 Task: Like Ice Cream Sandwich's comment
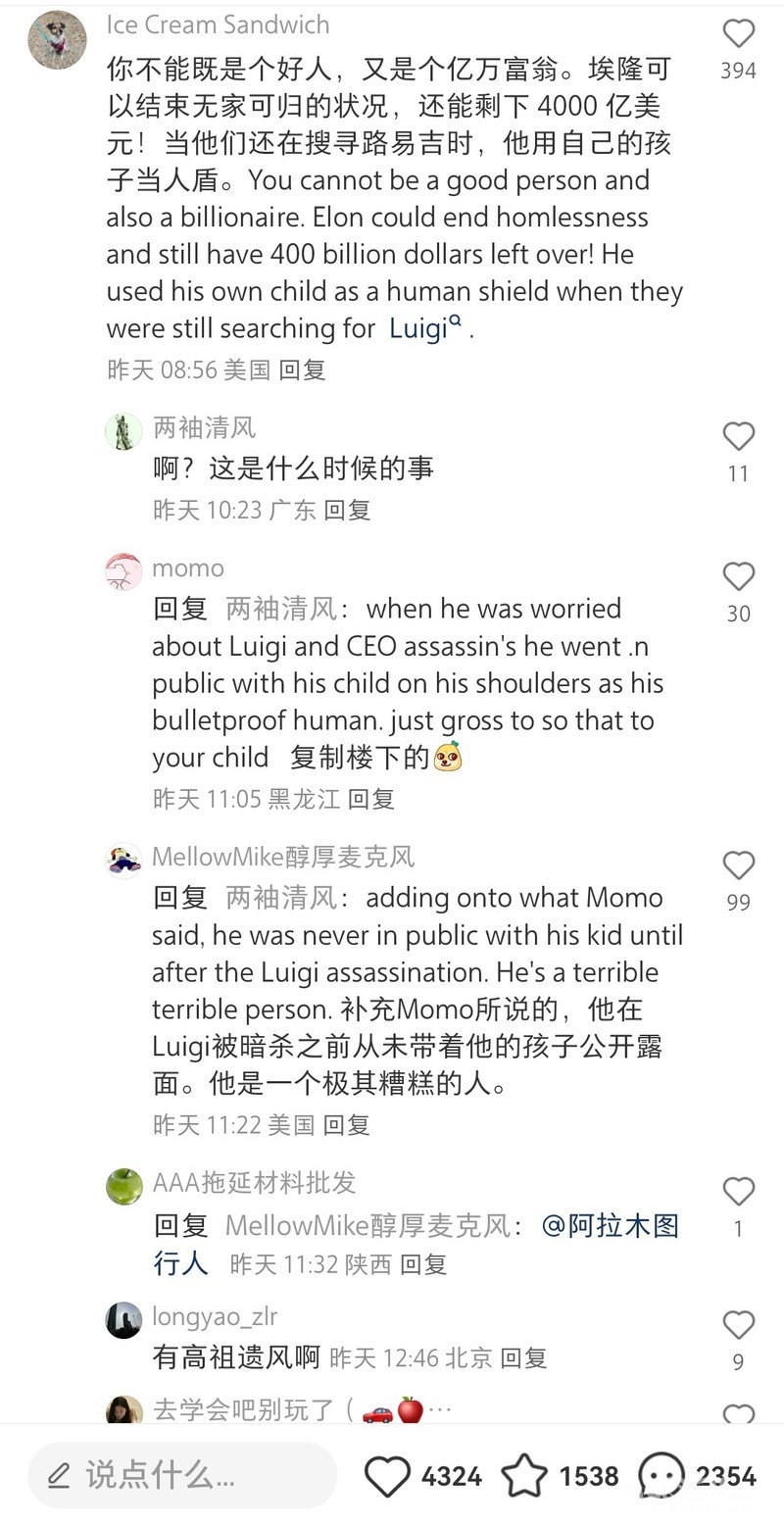tap(738, 34)
